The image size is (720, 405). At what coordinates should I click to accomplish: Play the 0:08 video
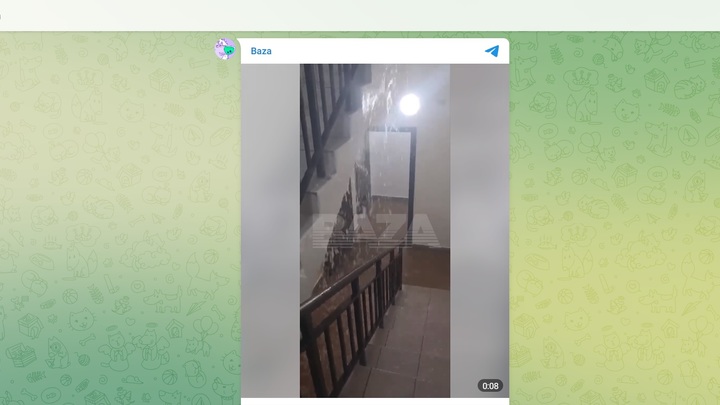point(375,230)
